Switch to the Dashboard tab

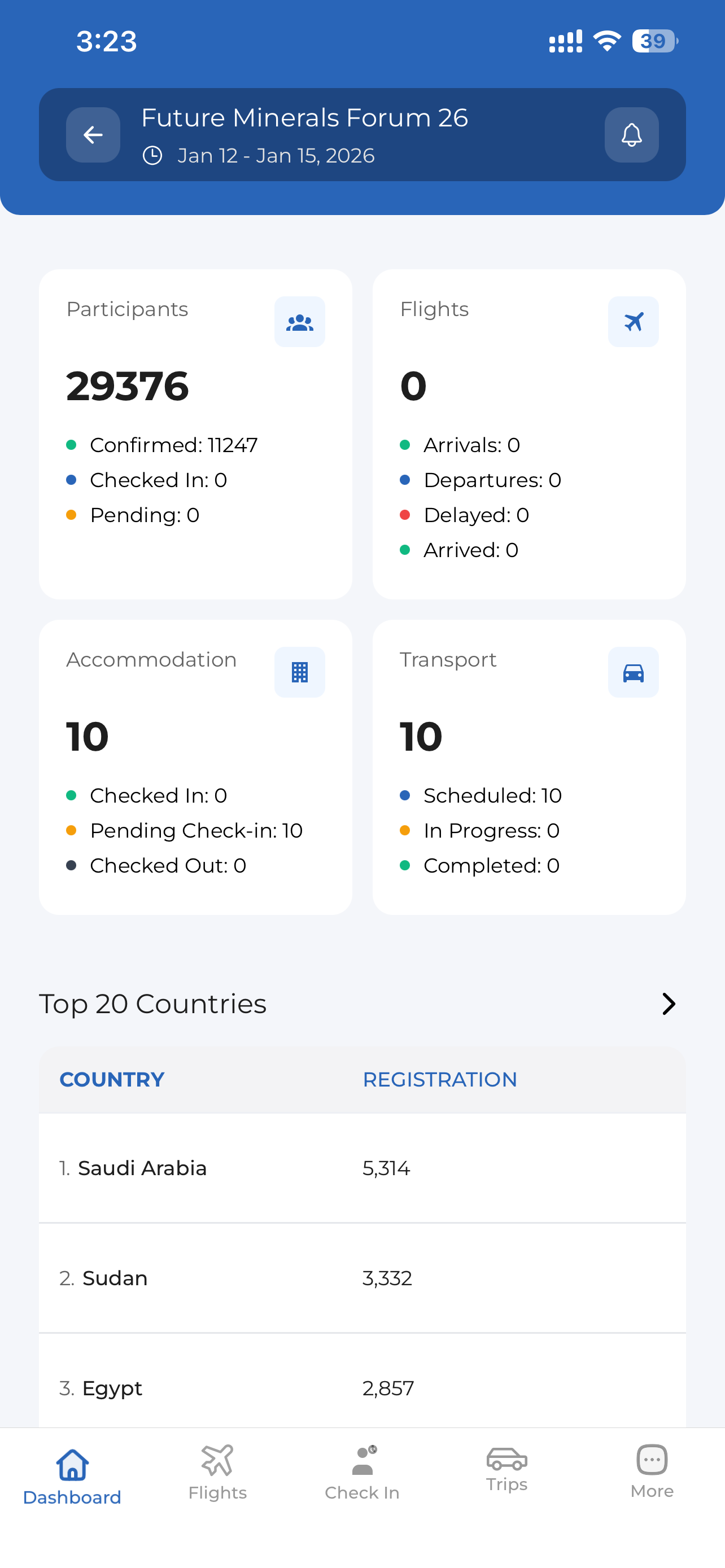coord(71,1473)
